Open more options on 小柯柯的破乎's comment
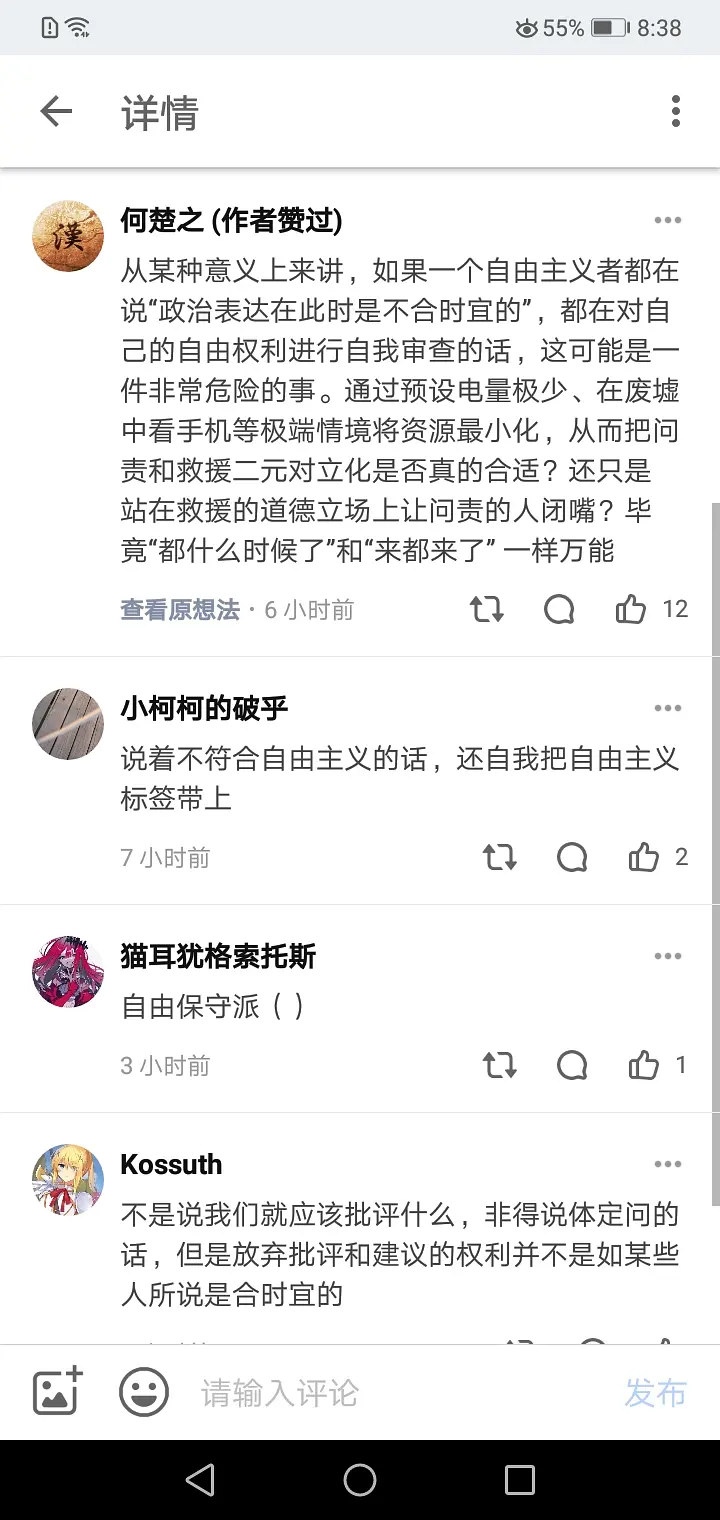Viewport: 720px width, 1520px height. (x=667, y=708)
